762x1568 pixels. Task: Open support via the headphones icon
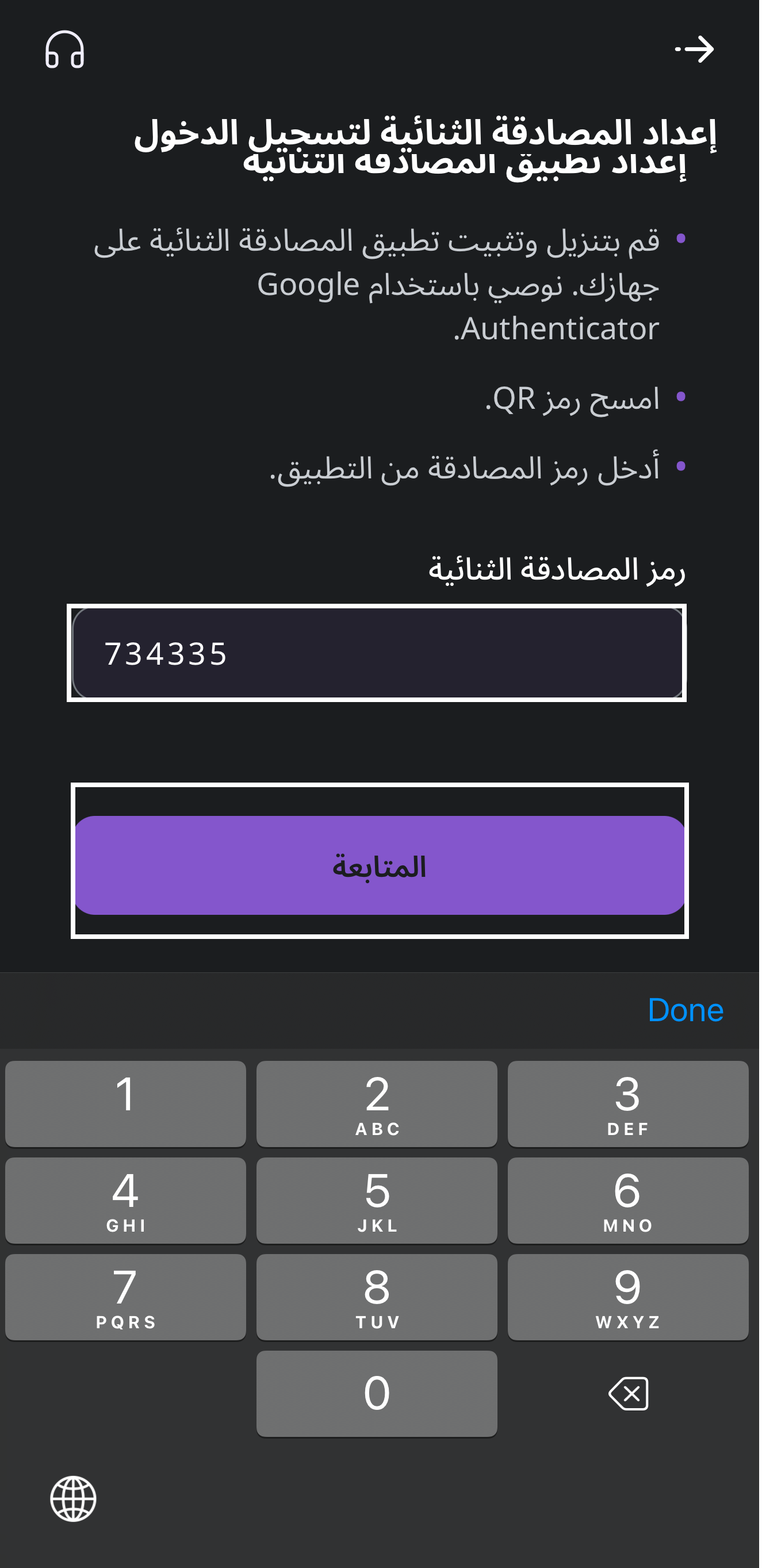tap(64, 50)
